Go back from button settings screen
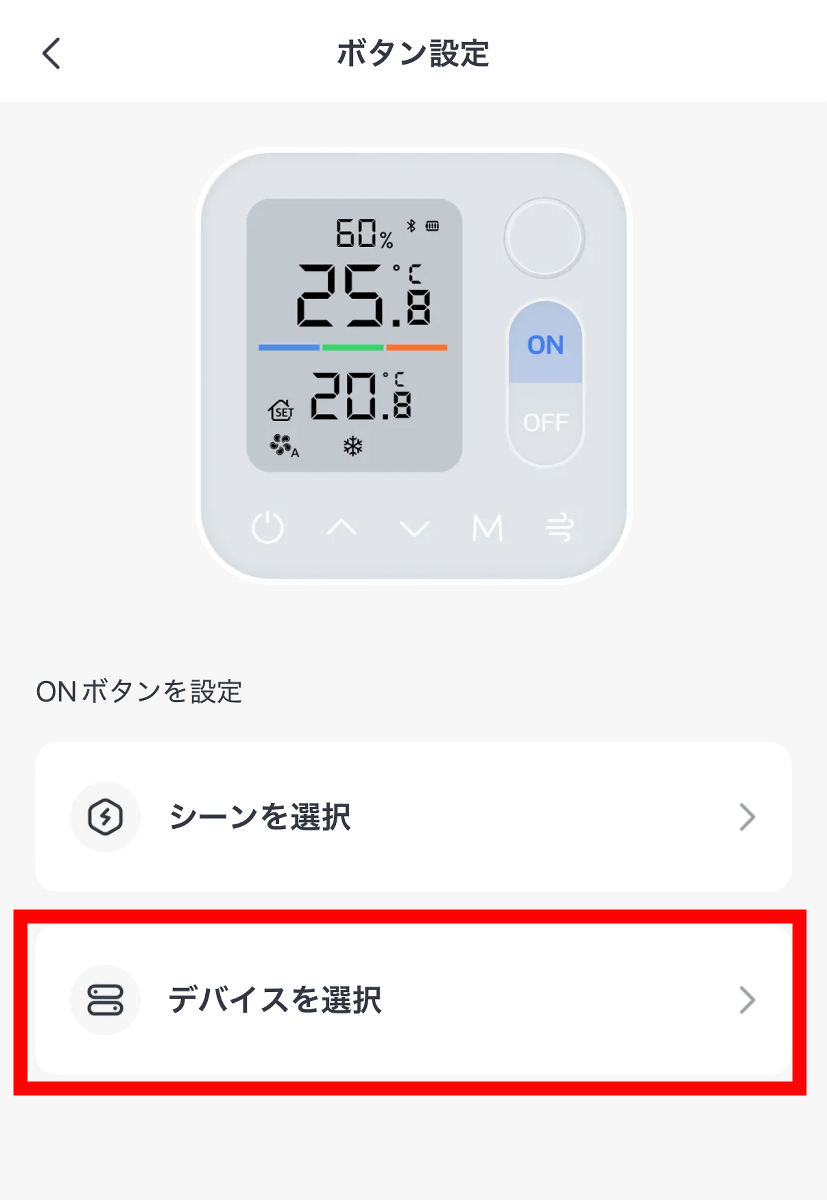 (52, 53)
